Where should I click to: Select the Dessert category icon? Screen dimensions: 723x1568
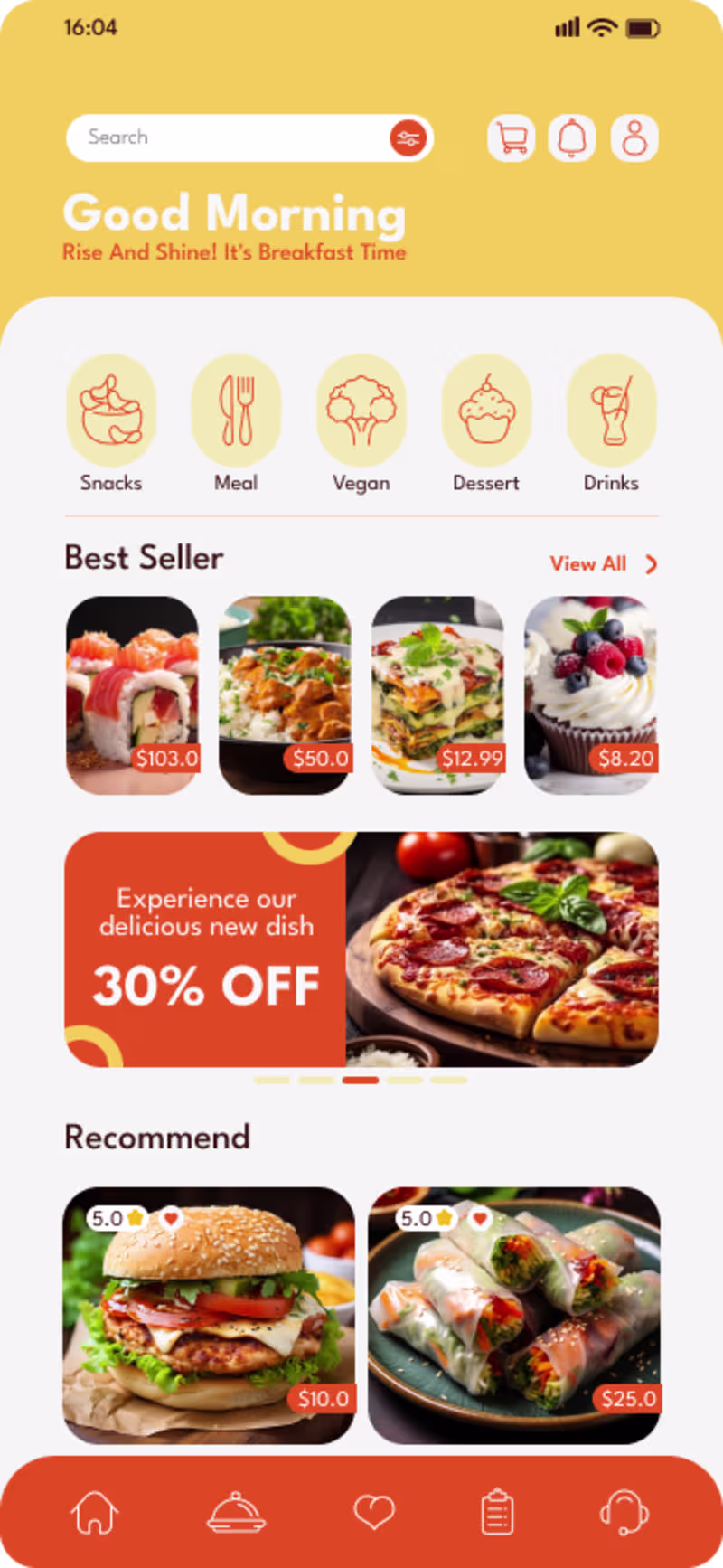coord(486,410)
